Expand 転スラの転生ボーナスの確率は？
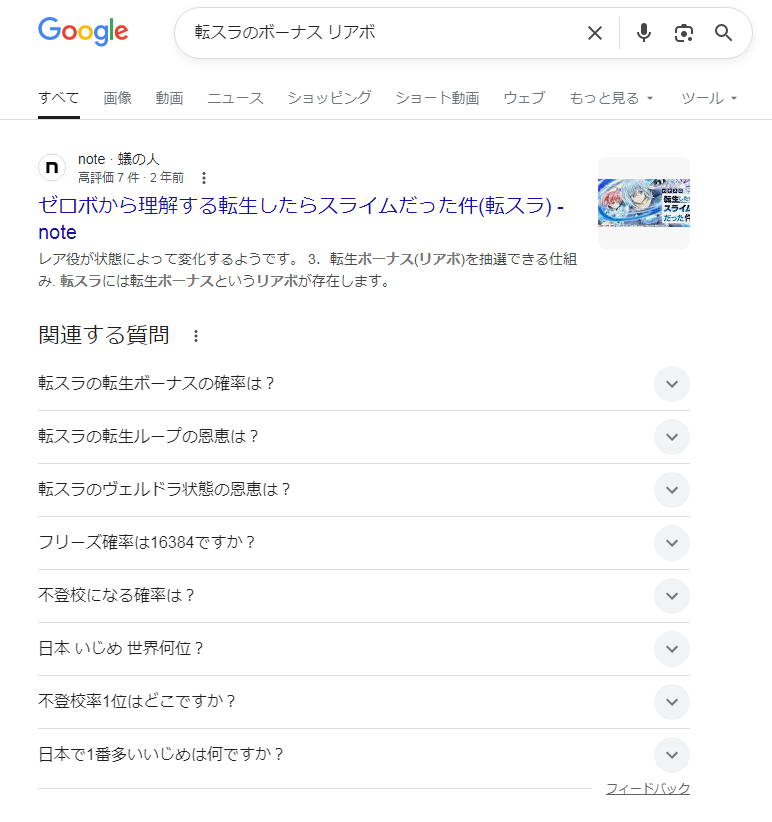 click(672, 384)
